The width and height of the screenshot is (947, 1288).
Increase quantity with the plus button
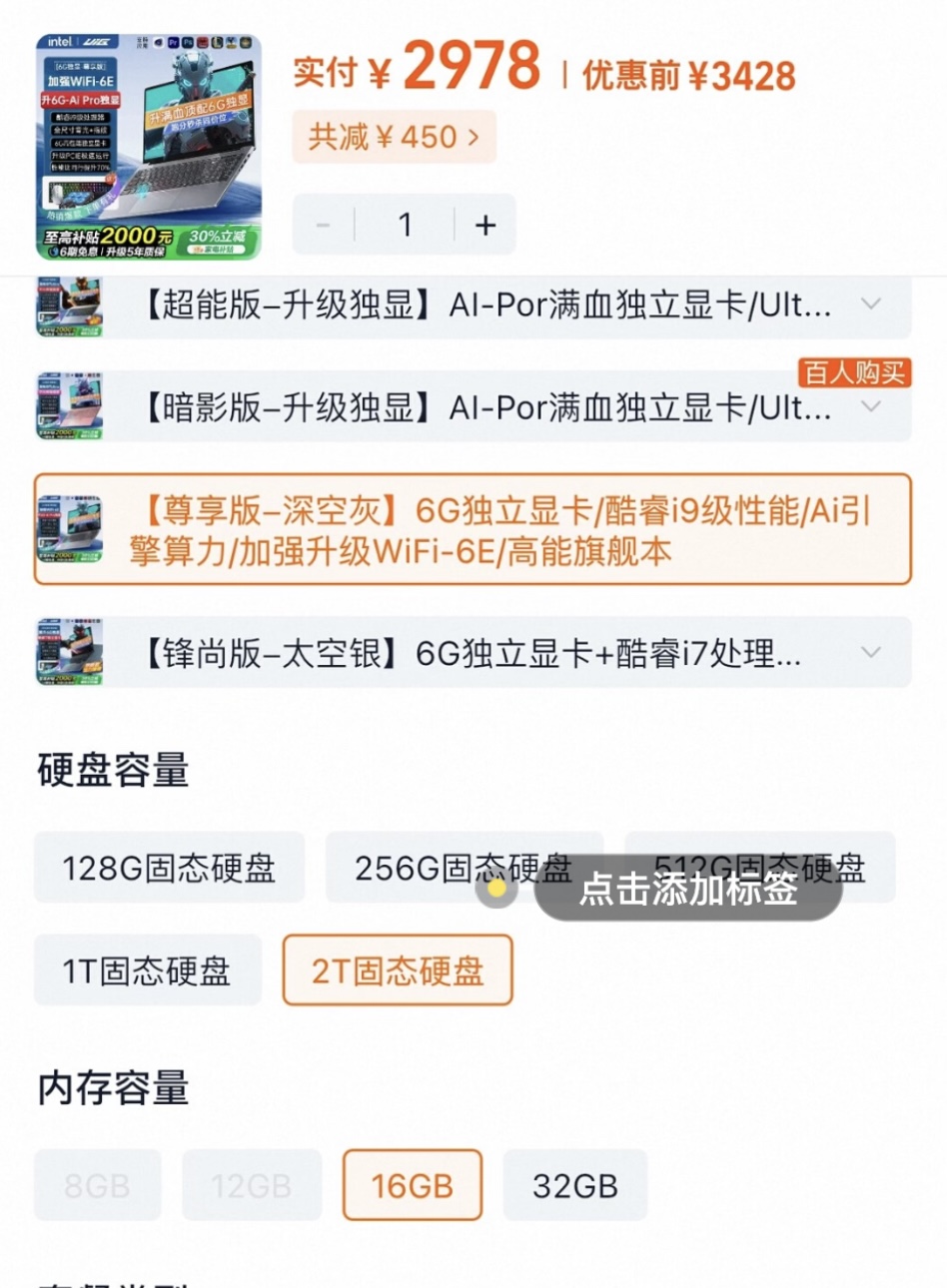(x=485, y=225)
